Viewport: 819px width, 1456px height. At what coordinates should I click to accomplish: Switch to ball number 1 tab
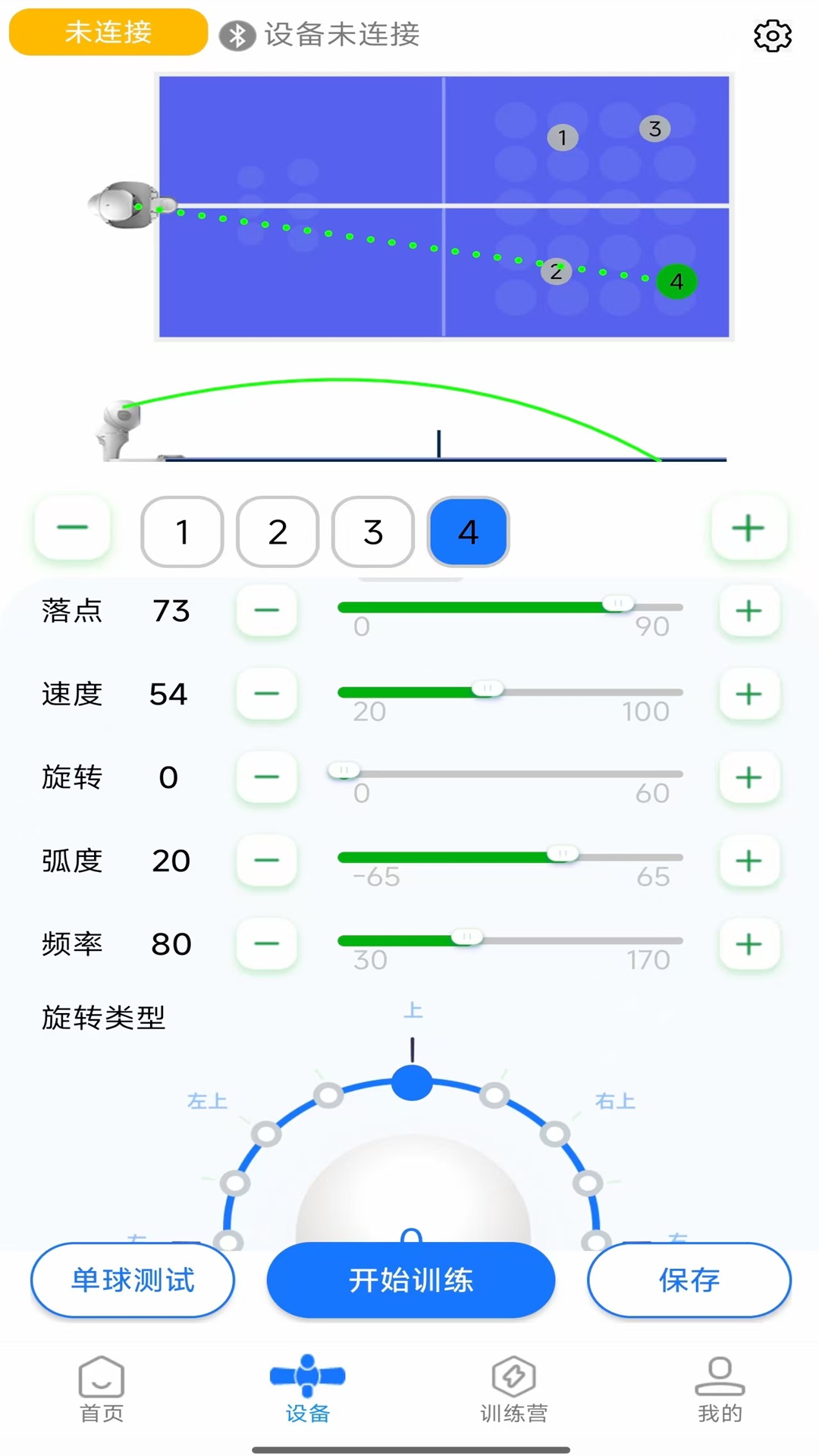182,533
